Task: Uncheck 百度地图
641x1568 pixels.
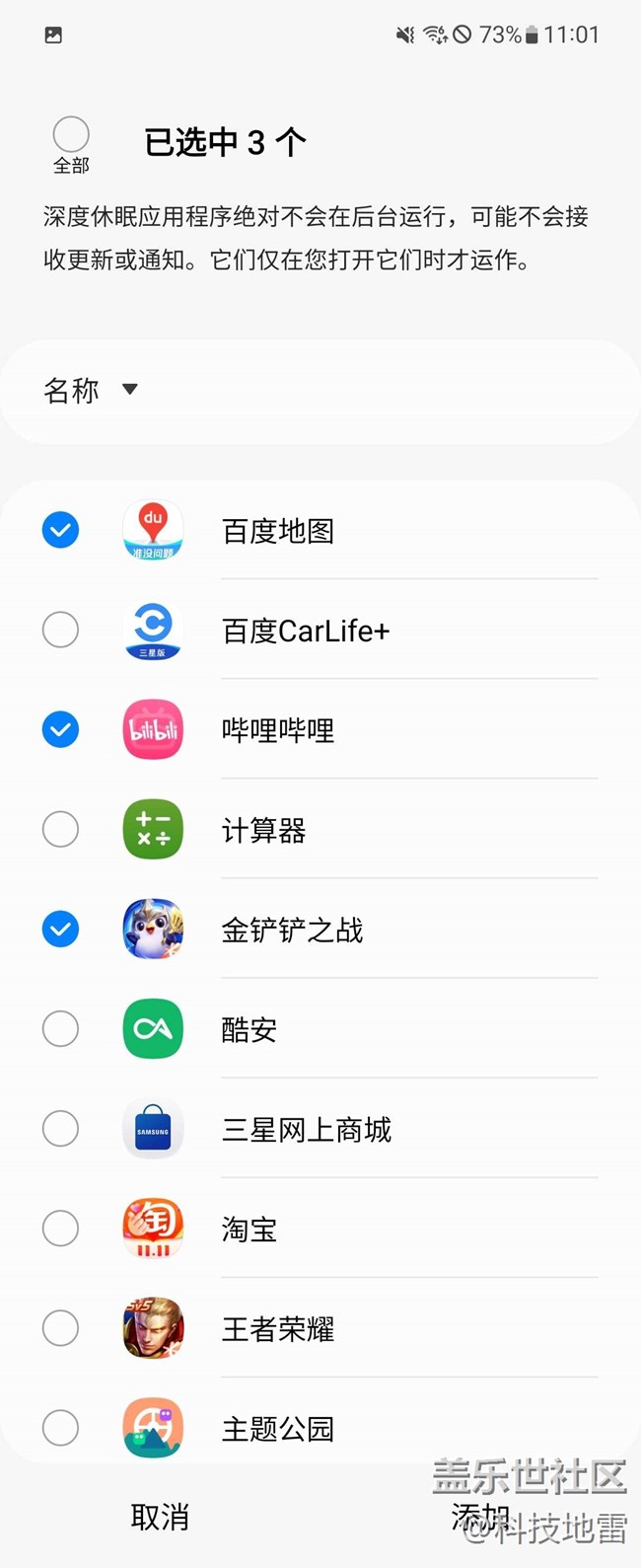Action: click(x=60, y=531)
